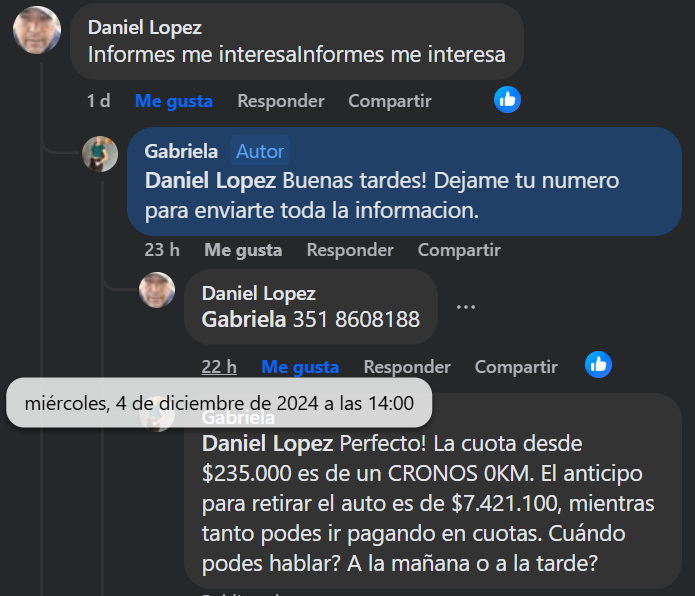The height and width of the screenshot is (596, 695).
Task: Tap Compartir under Daniel's phone number comment
Action: click(516, 367)
